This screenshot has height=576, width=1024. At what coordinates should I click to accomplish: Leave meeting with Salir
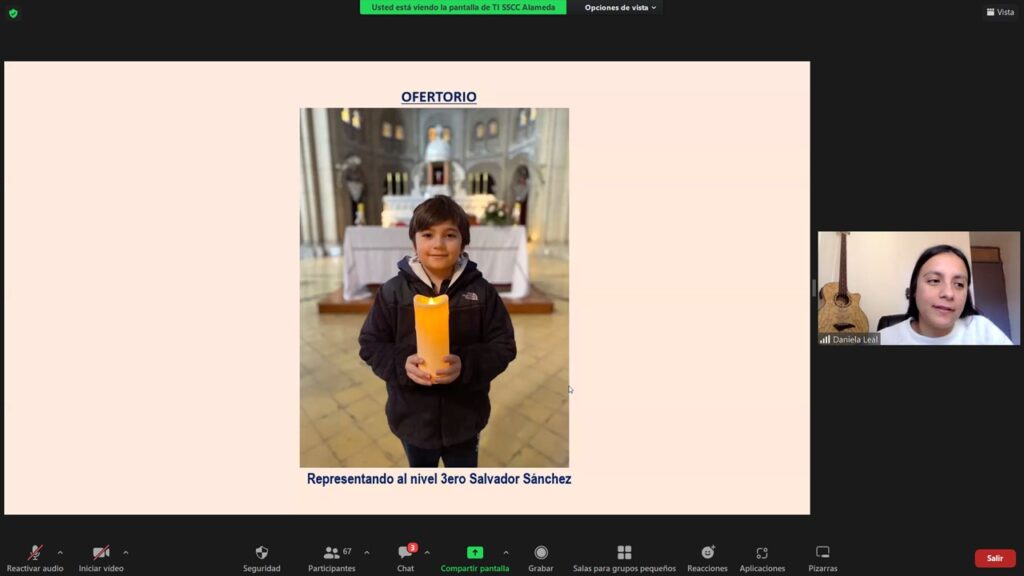coord(994,558)
